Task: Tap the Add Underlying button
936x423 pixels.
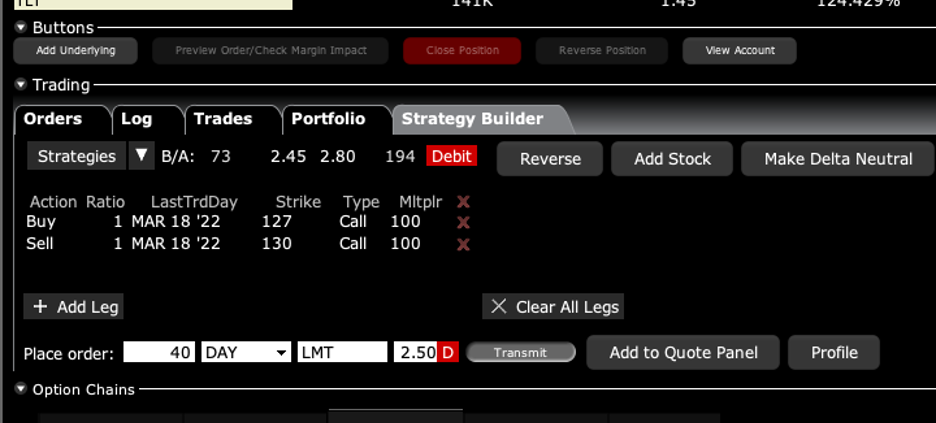Action: point(76,50)
